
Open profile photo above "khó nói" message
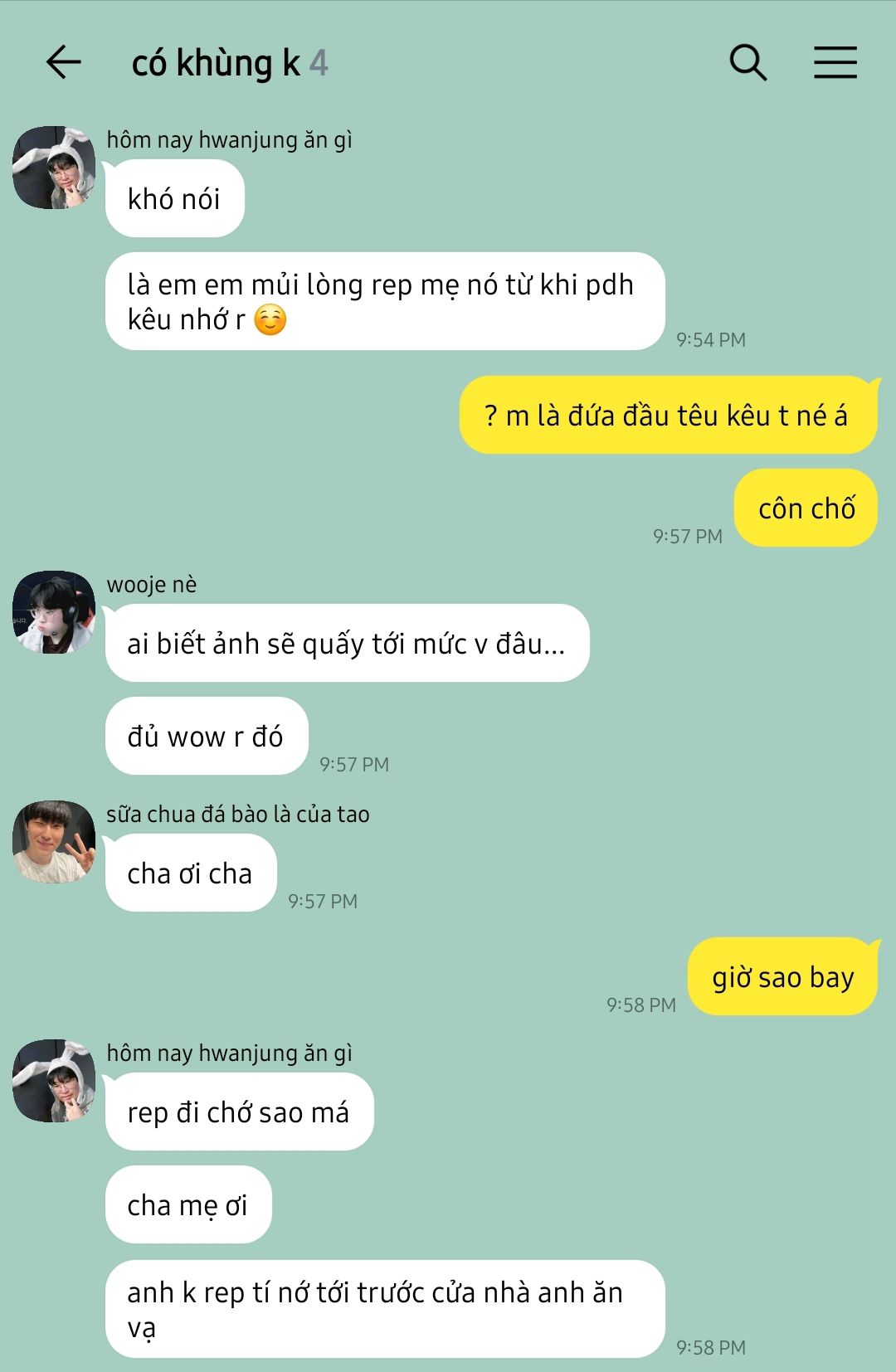pyautogui.click(x=54, y=168)
